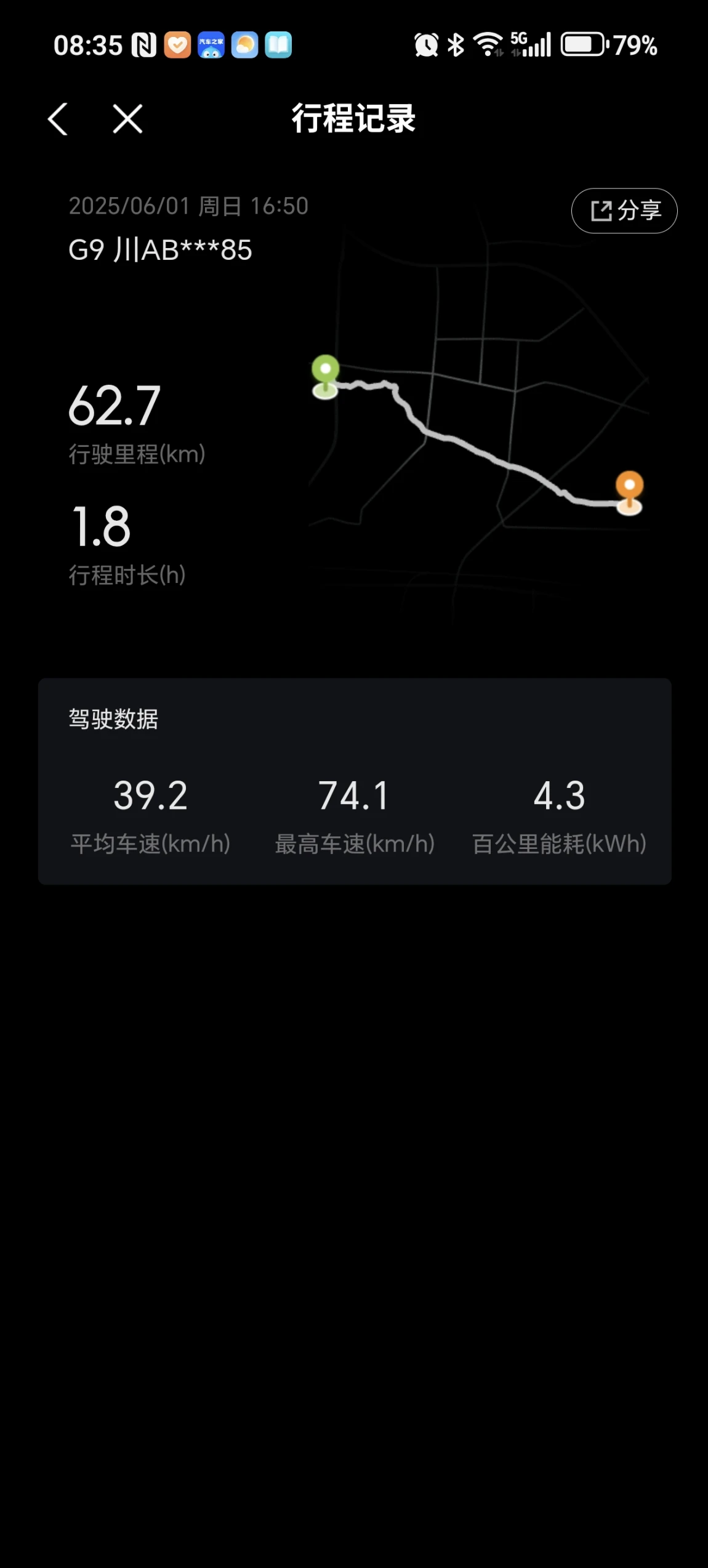Screen dimensions: 708x1568
Task: Go back using the left arrow
Action: 58,119
